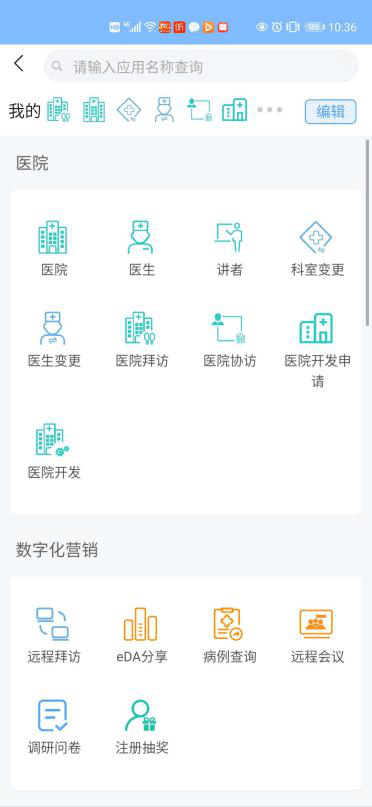Open 注册抽奖
Image resolution: width=372 pixels, height=807 pixels.
(x=141, y=727)
